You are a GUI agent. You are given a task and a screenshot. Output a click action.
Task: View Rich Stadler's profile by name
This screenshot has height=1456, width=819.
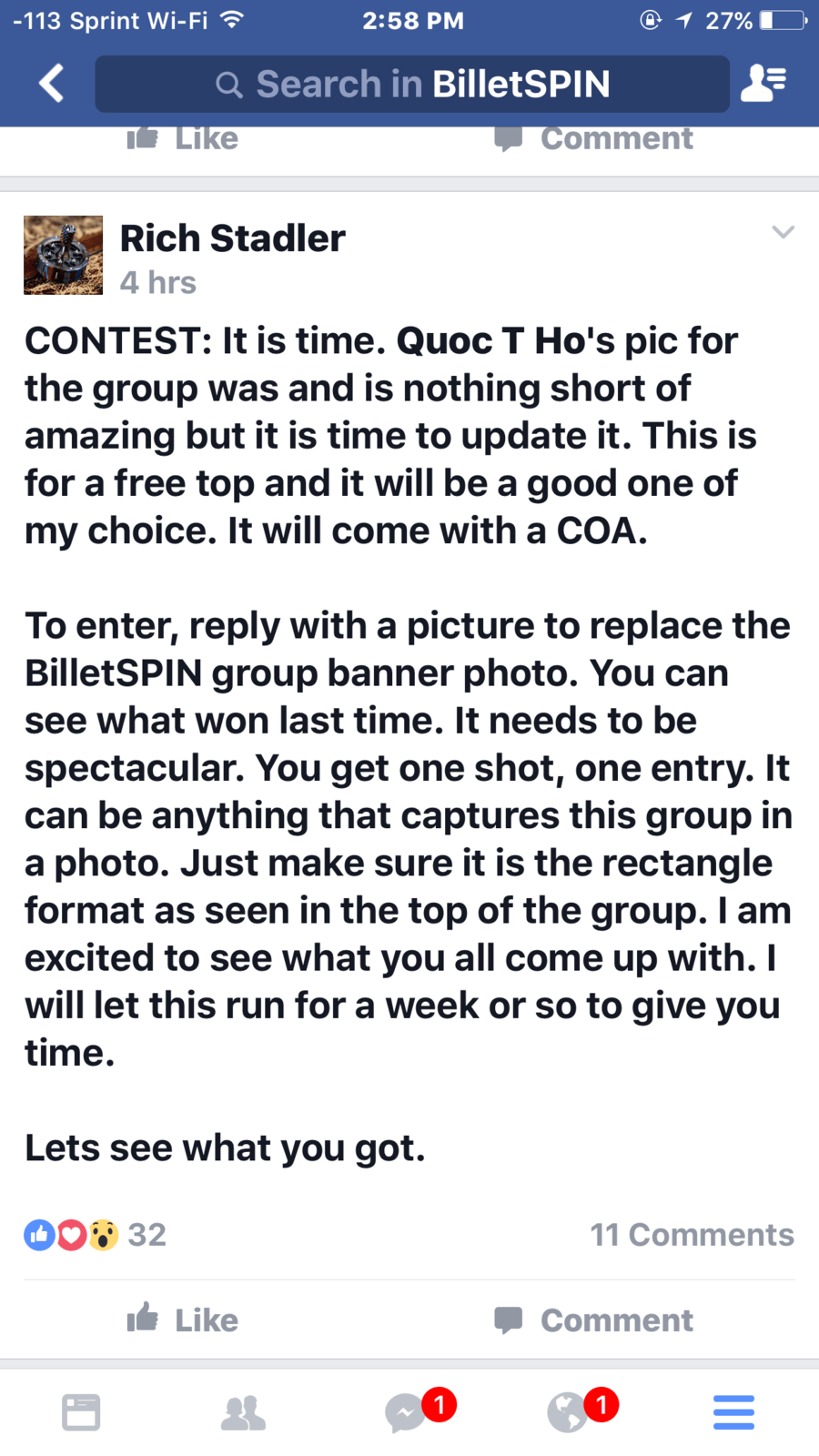[232, 238]
